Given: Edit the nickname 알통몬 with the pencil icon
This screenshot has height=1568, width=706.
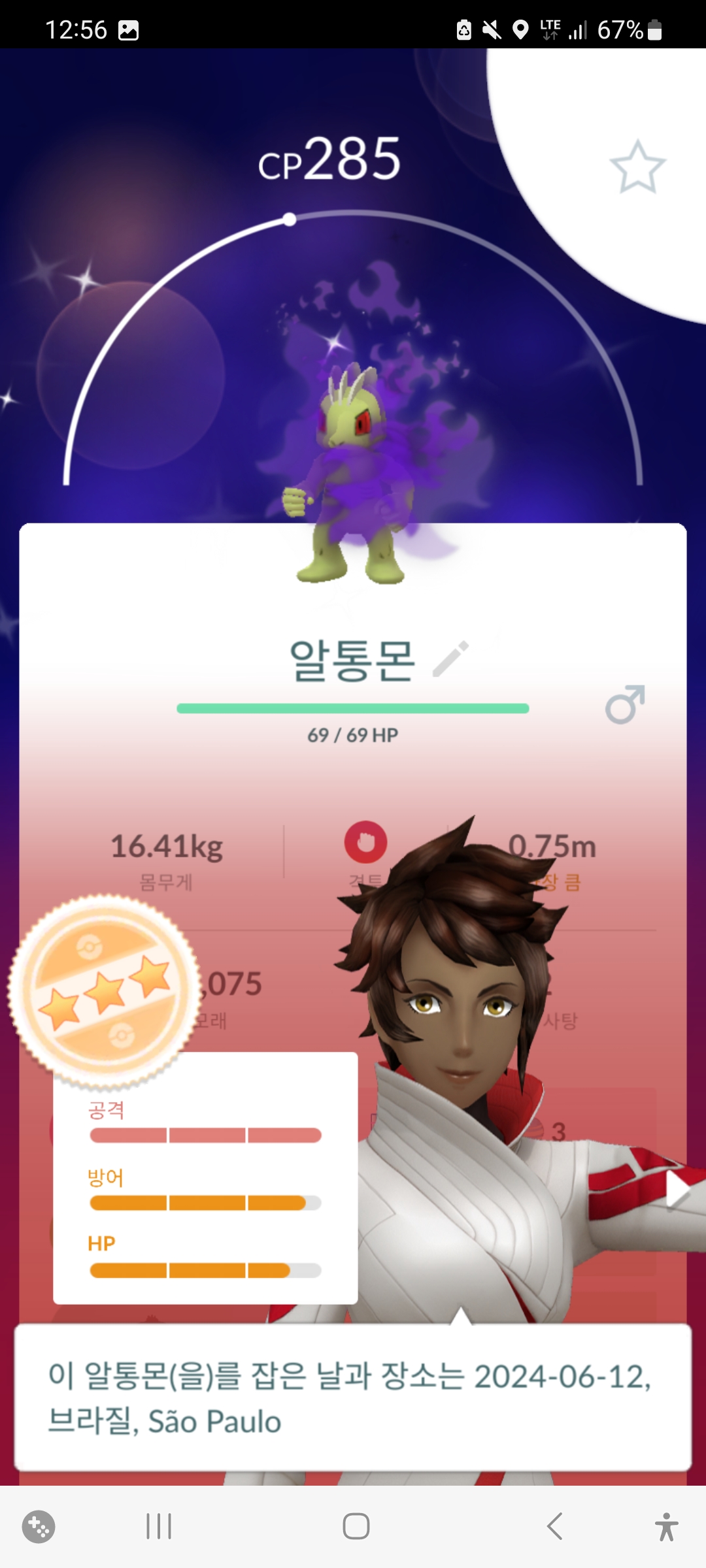Looking at the screenshot, I should 451,659.
